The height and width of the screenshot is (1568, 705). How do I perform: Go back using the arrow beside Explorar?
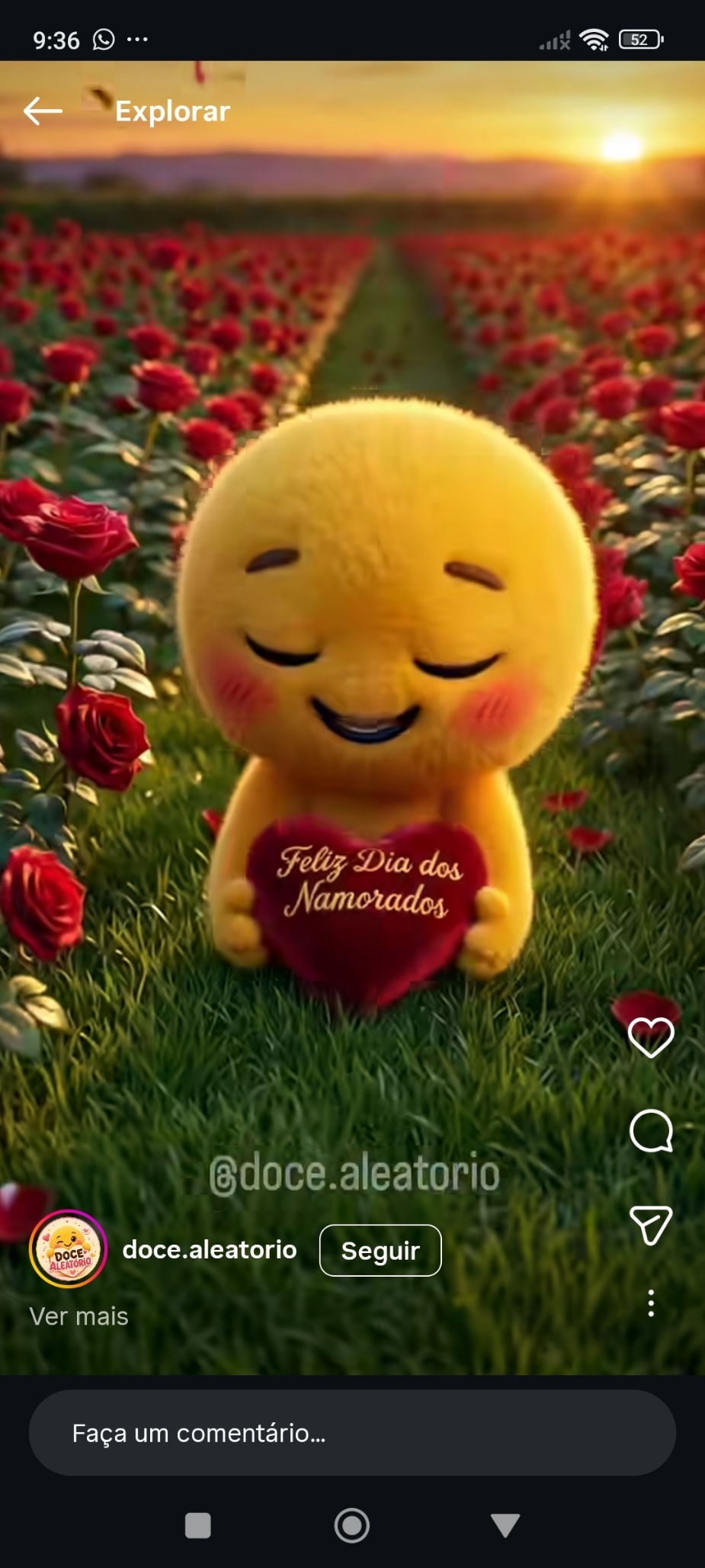43,111
